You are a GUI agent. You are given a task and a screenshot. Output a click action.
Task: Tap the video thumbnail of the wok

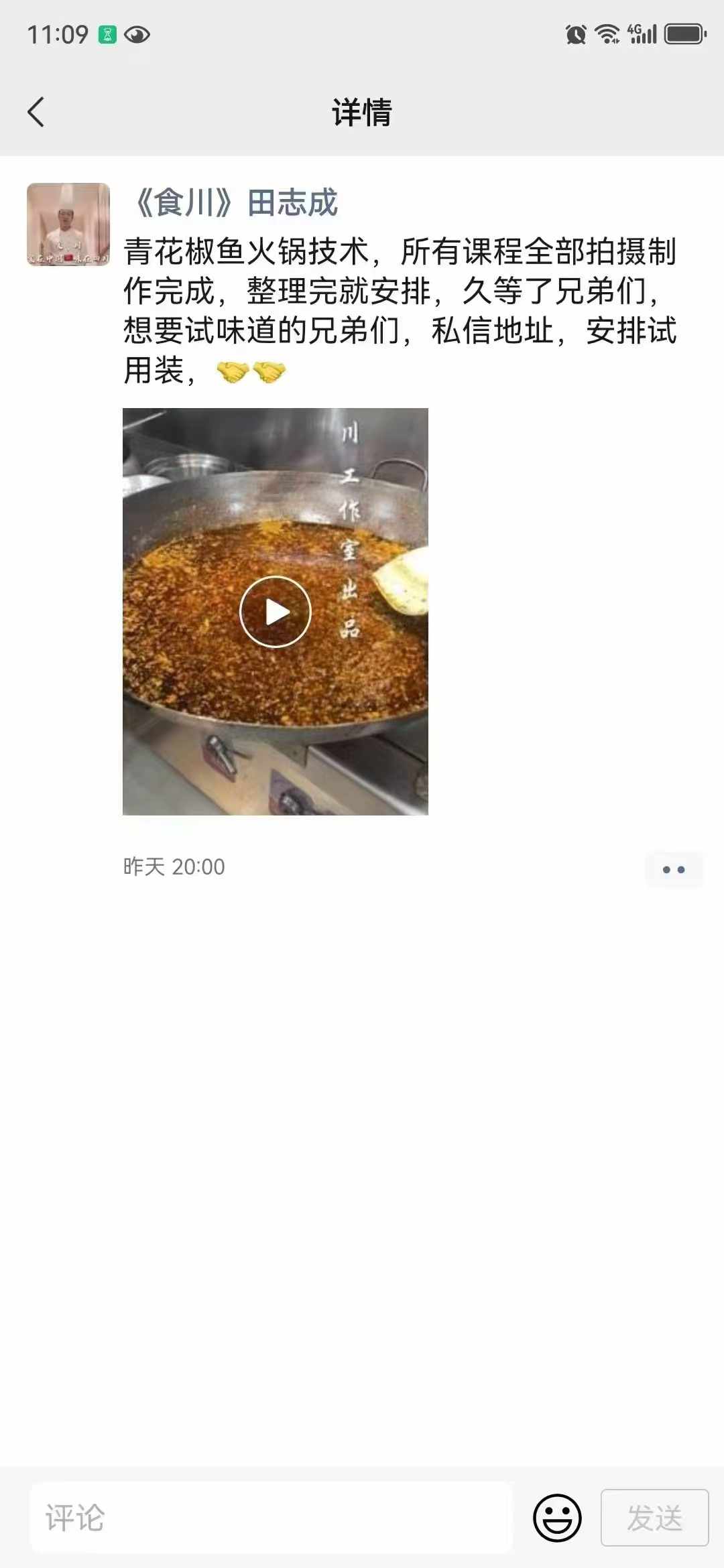[x=274, y=610]
